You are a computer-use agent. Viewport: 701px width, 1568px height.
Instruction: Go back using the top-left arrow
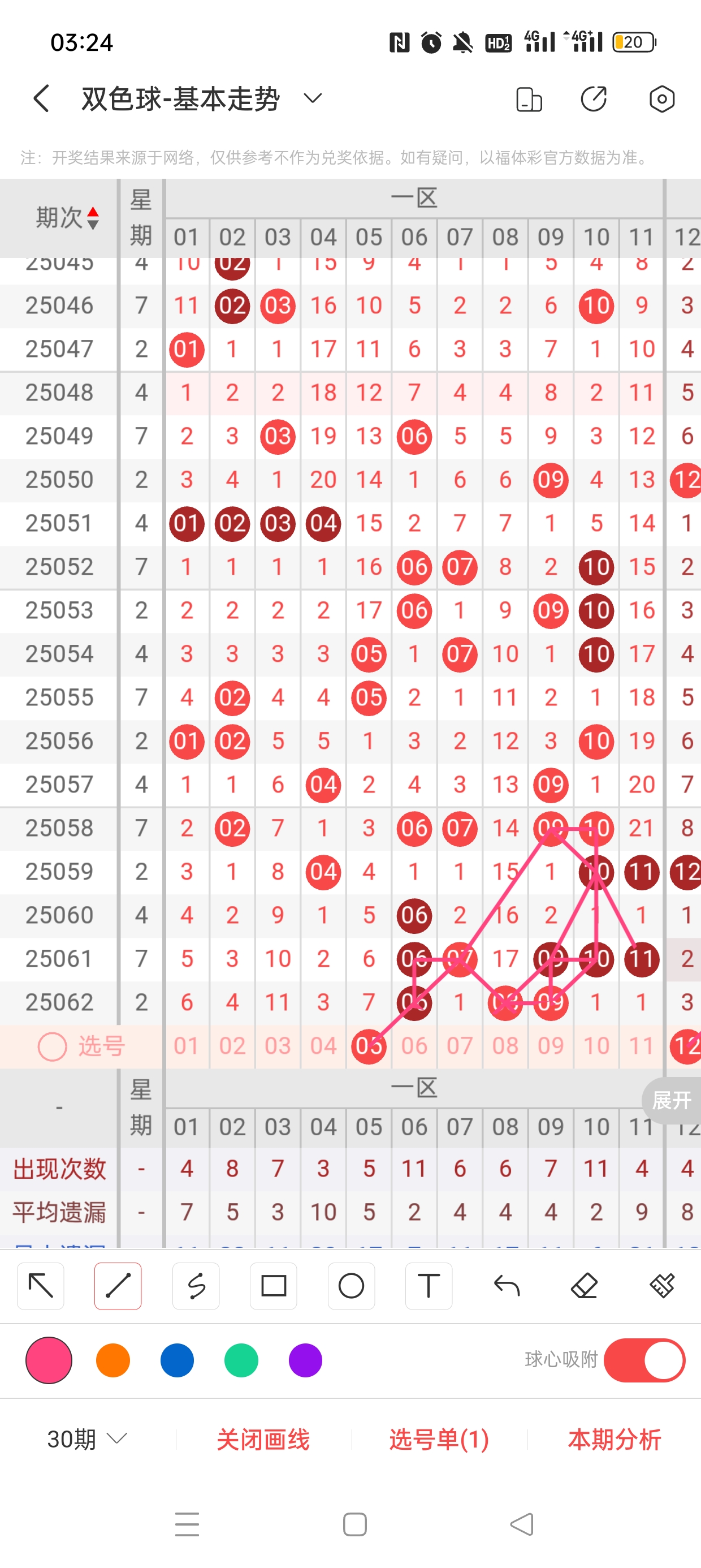tap(41, 98)
